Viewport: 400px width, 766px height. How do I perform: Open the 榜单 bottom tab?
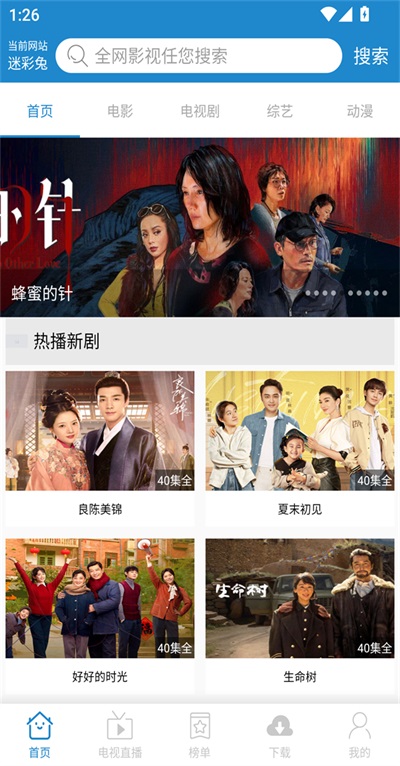(200, 735)
